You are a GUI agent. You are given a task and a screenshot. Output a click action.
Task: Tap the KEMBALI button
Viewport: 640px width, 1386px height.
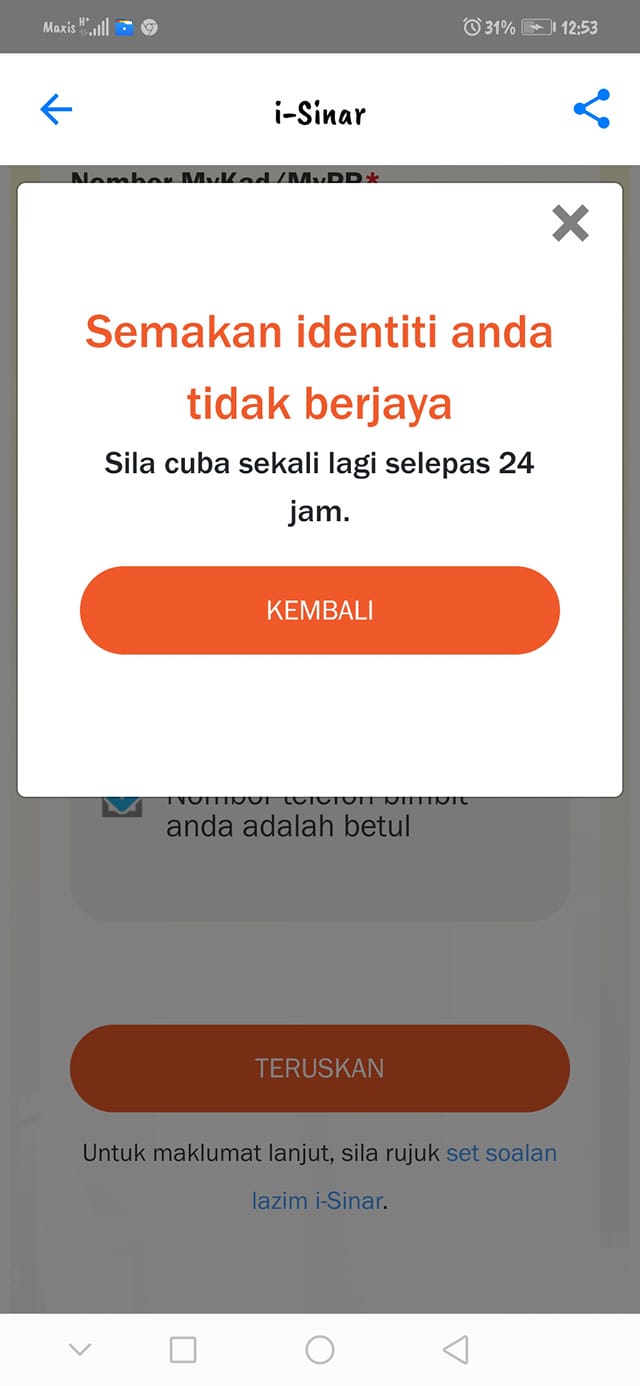coord(320,610)
